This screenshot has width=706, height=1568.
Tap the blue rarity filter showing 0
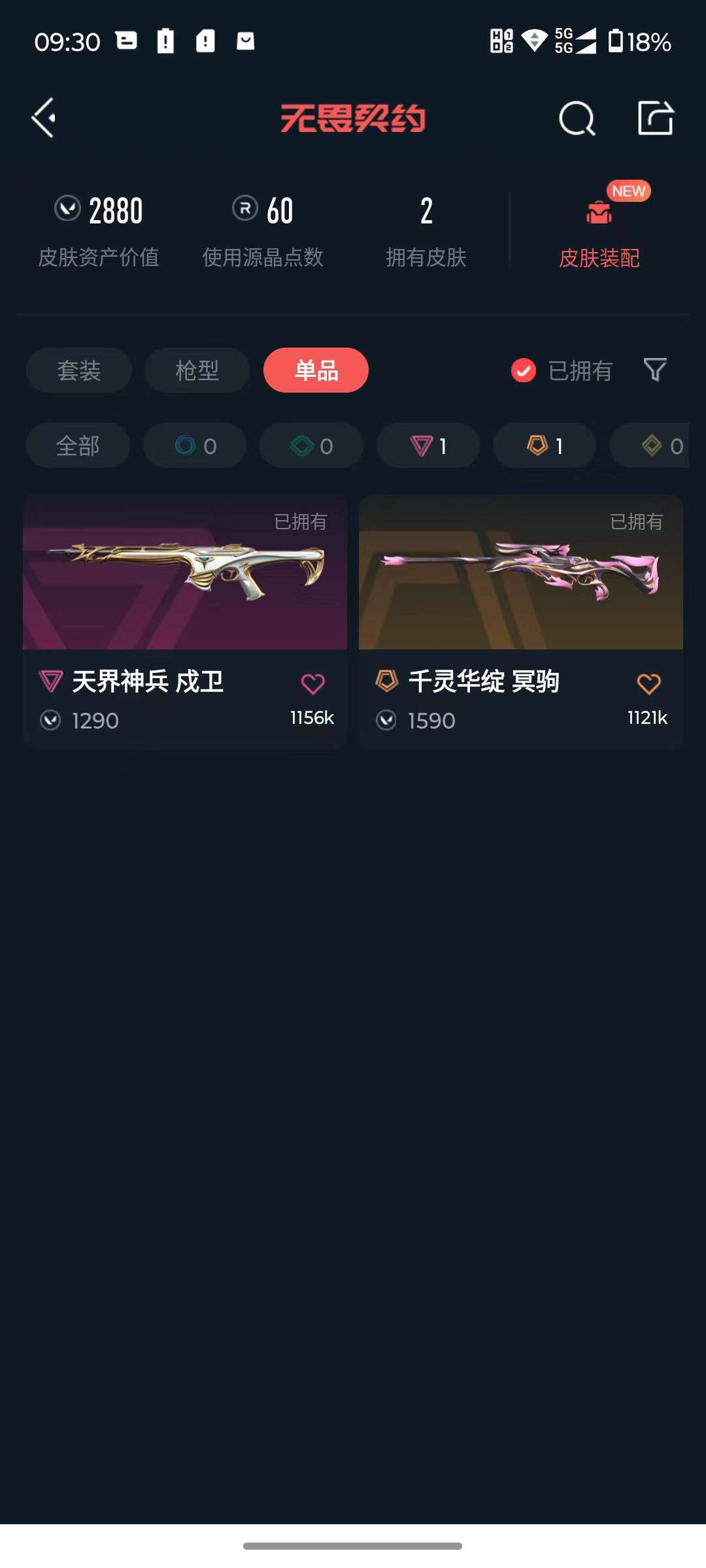click(x=194, y=446)
